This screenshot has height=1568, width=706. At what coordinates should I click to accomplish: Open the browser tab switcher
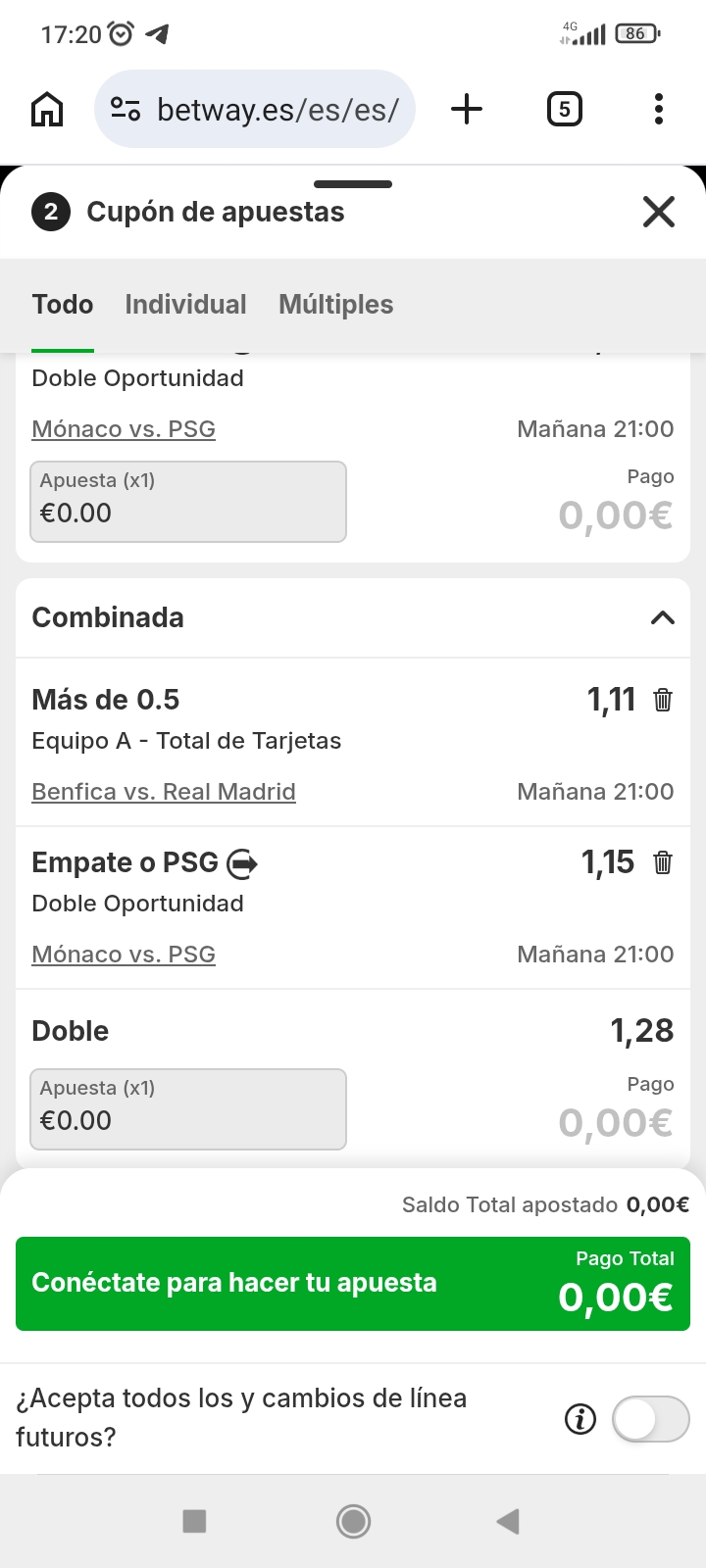coord(564,109)
